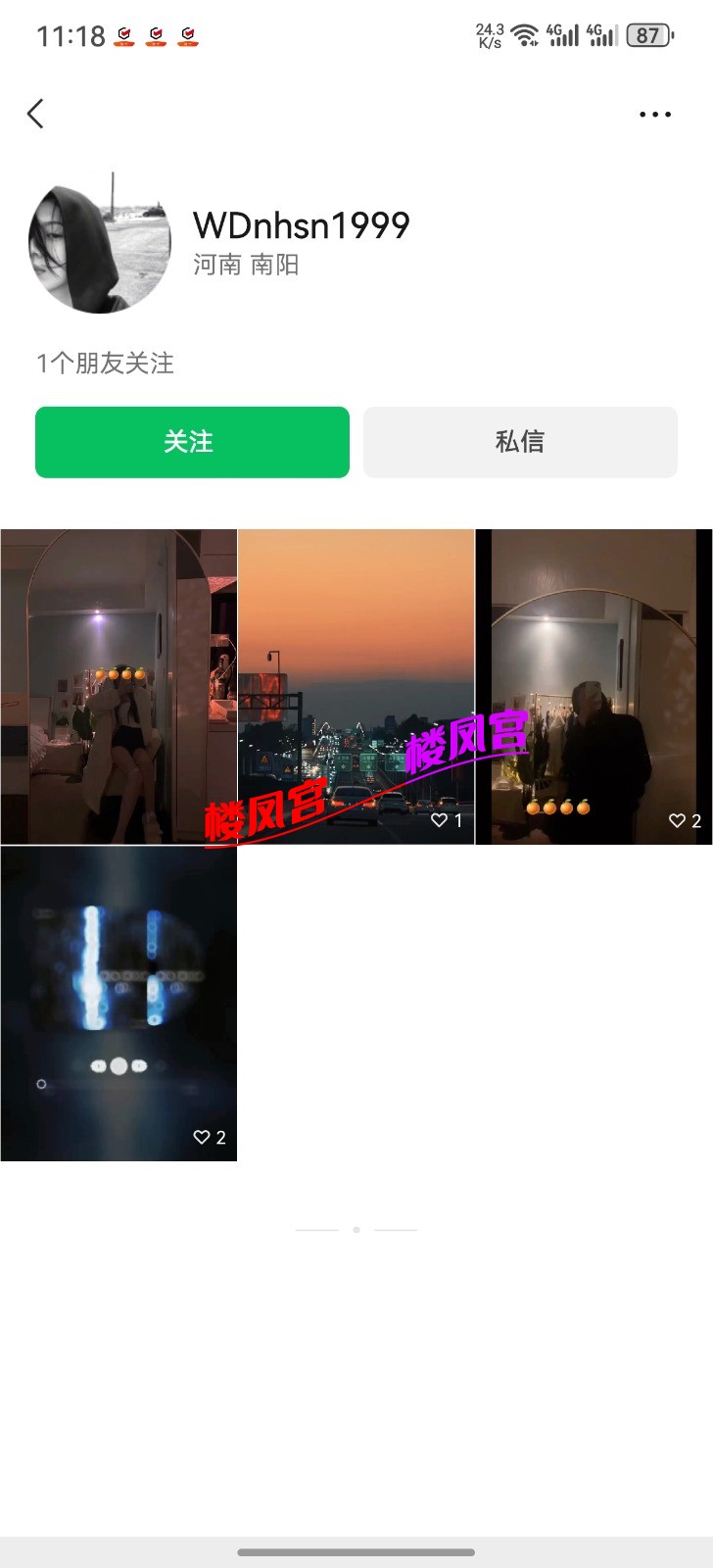Open the video of girl sitting by mirror

pyautogui.click(x=119, y=686)
